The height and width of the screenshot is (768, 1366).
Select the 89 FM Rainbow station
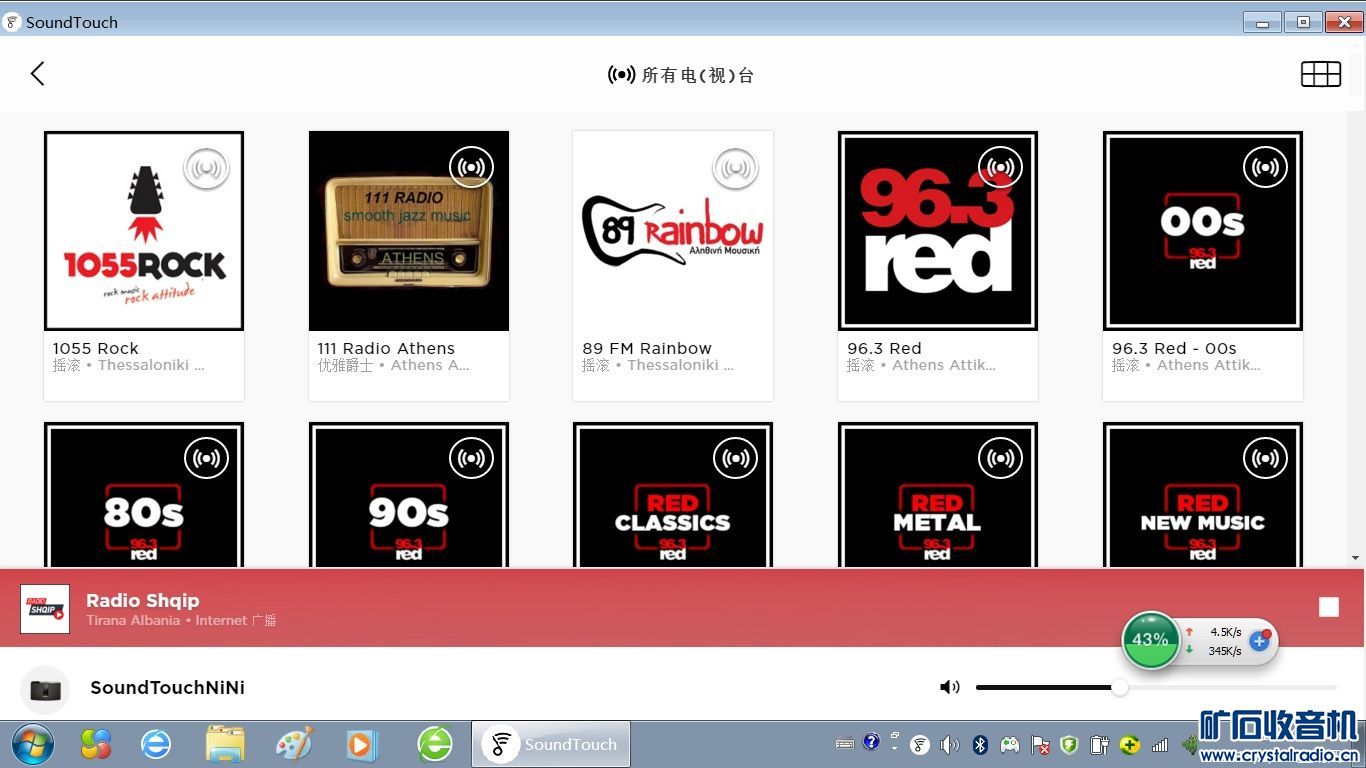(x=672, y=231)
